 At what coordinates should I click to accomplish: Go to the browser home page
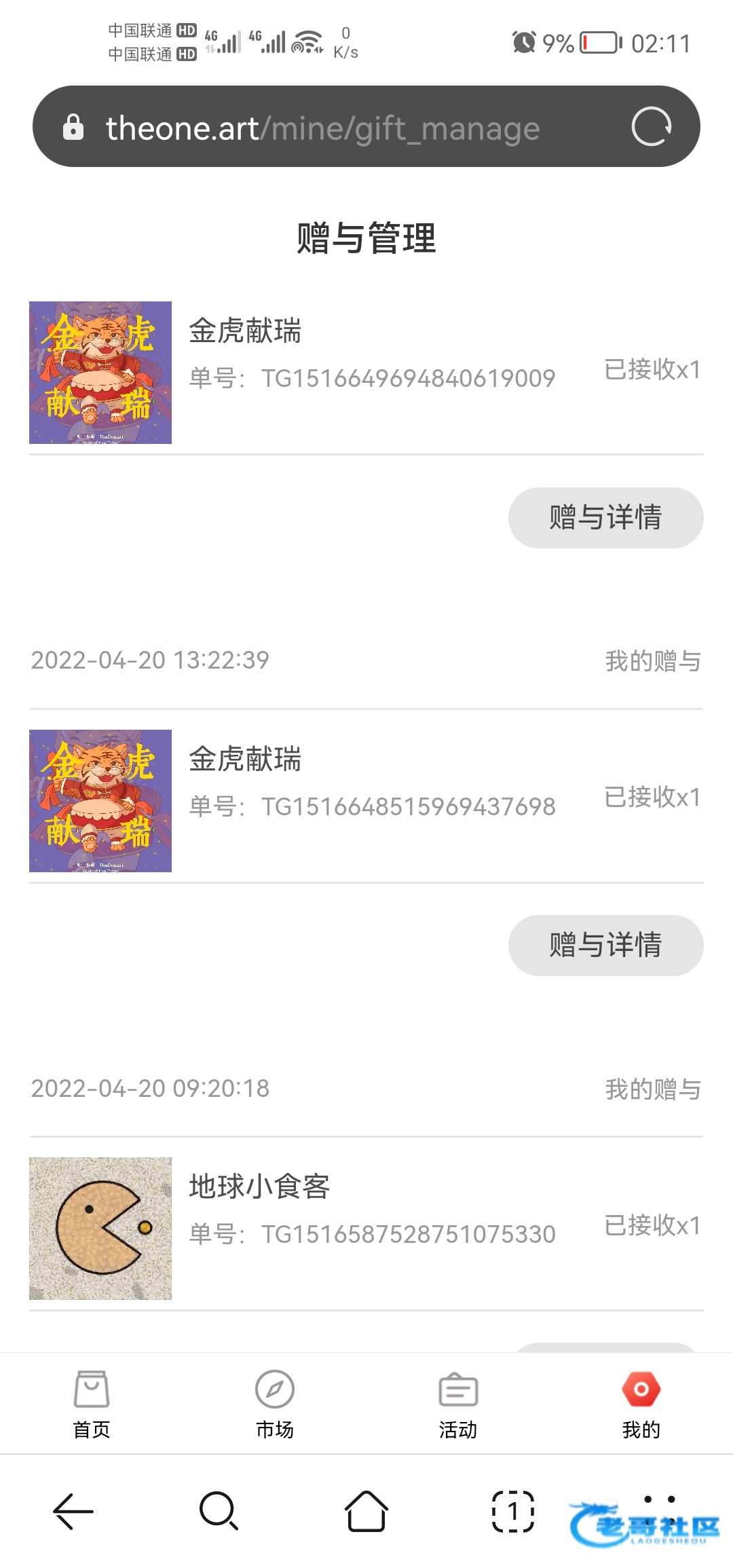point(366,1511)
